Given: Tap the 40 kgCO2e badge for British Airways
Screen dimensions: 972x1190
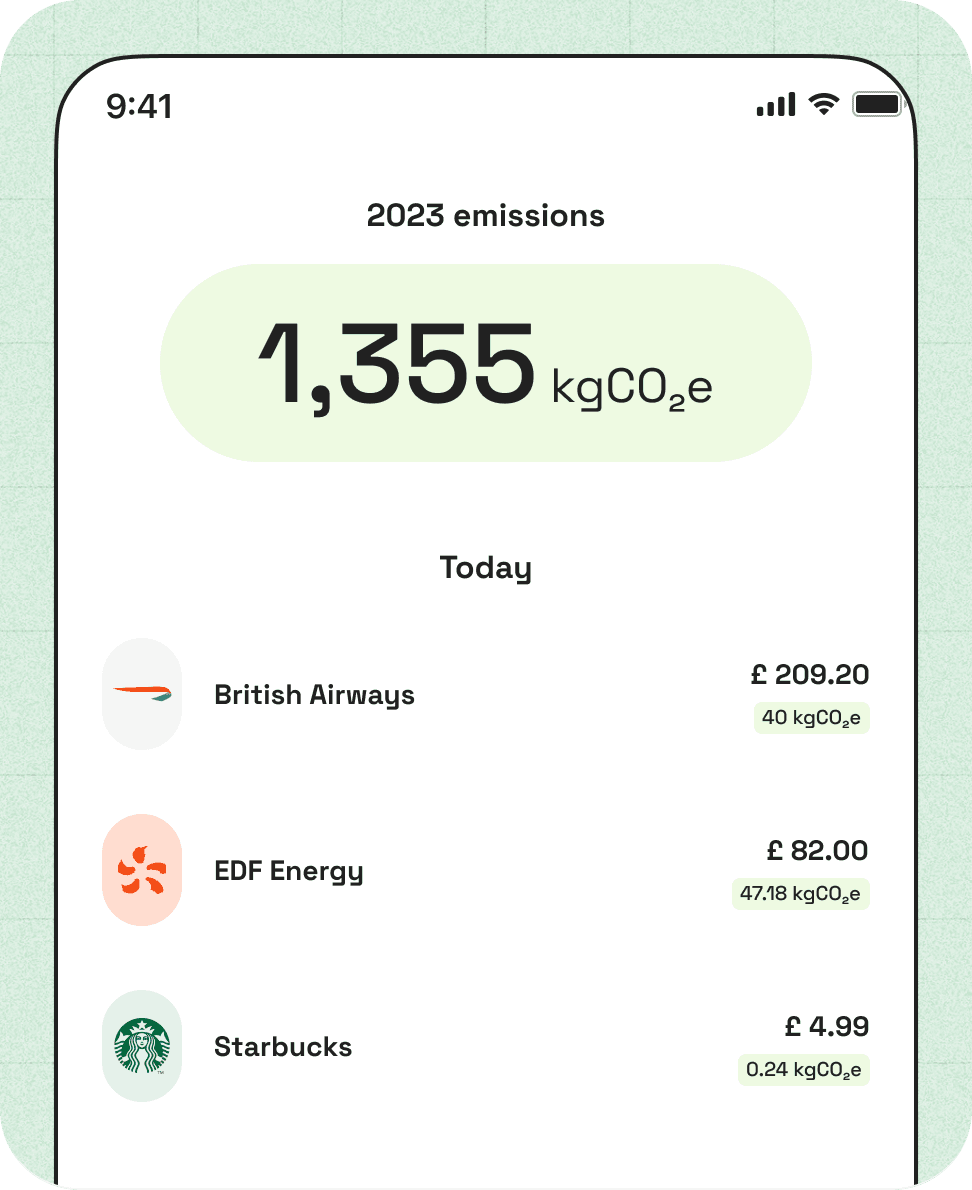Looking at the screenshot, I should click(x=811, y=718).
